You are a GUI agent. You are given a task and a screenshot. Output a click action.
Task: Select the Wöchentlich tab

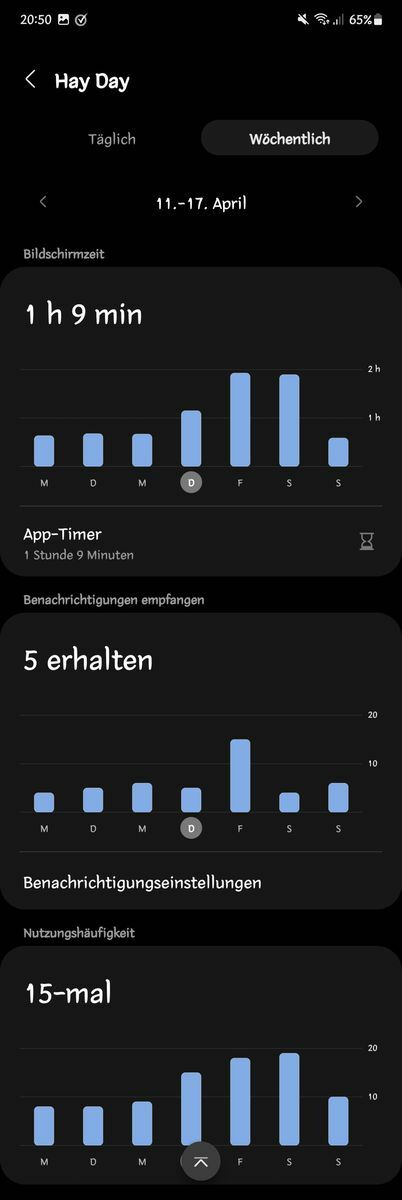point(290,139)
